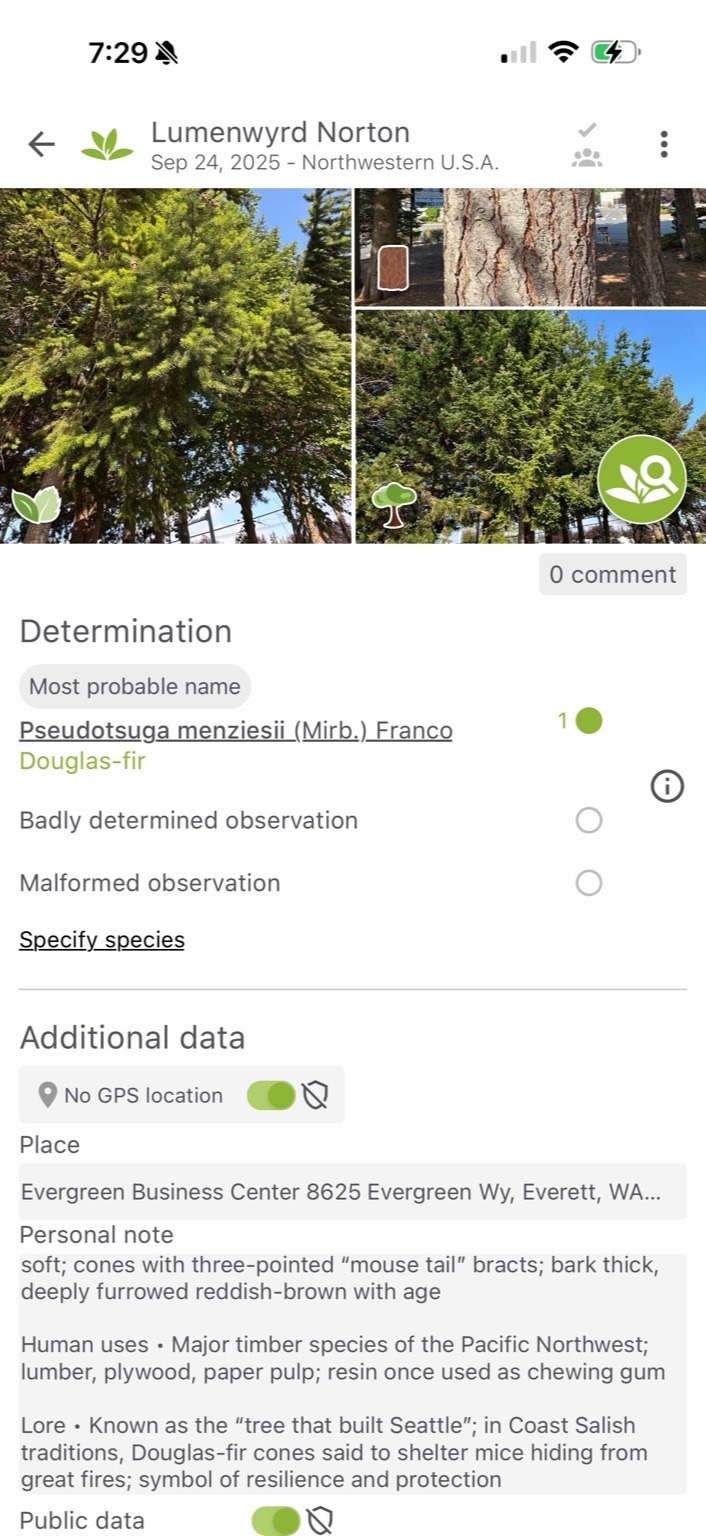The height and width of the screenshot is (1536, 706).
Task: Open the tree habit photo
Action: tap(480, 427)
